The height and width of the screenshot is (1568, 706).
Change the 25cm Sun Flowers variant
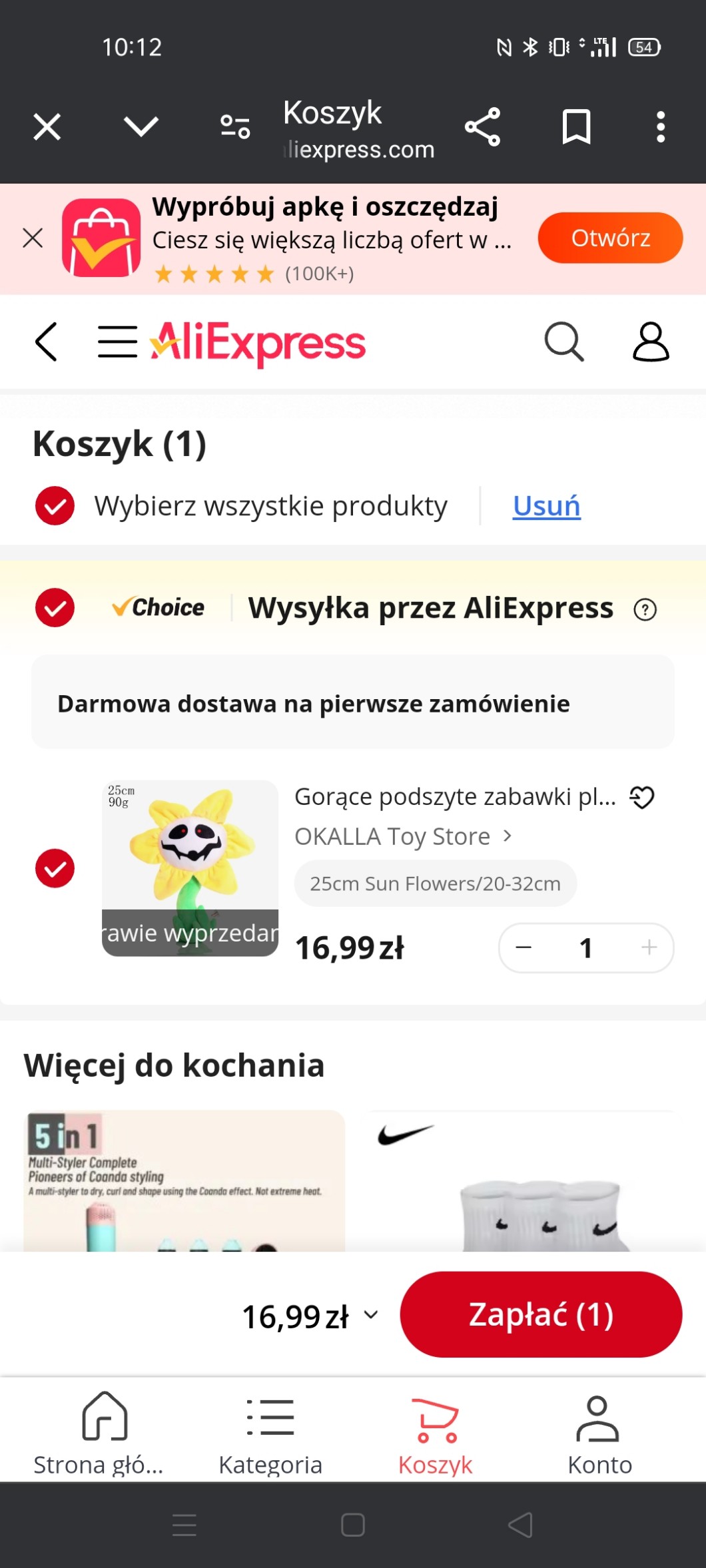tap(435, 884)
